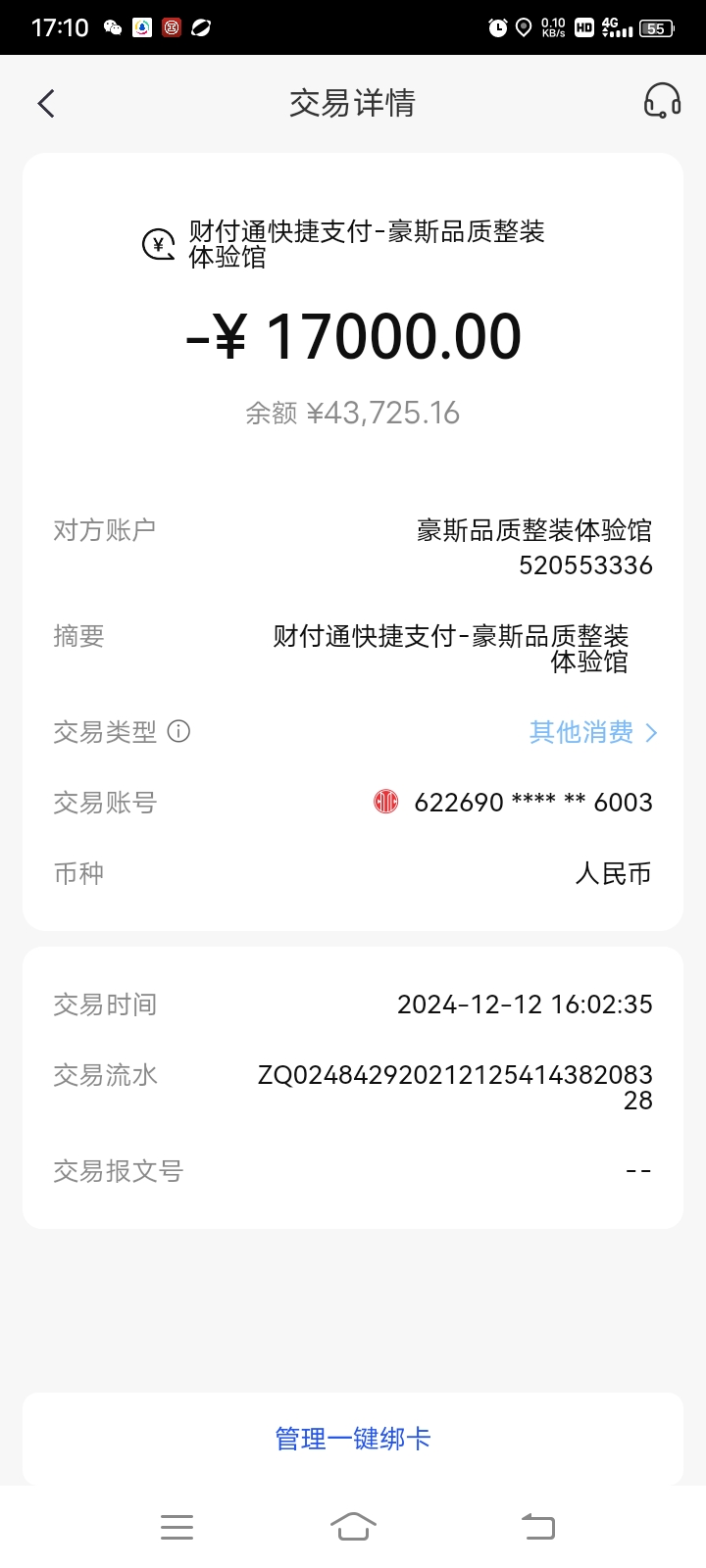Tap the info icon beside 交易类型

178,731
